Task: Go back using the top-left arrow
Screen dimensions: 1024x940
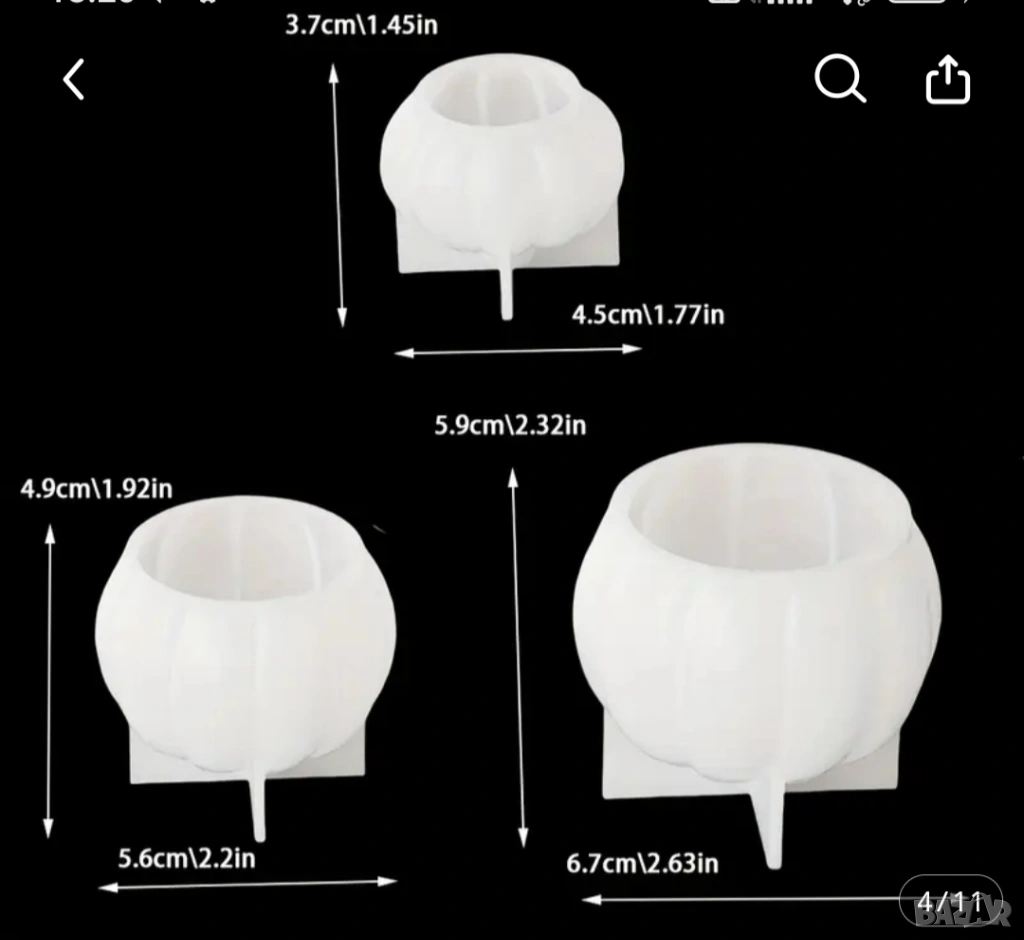Action: point(74,80)
